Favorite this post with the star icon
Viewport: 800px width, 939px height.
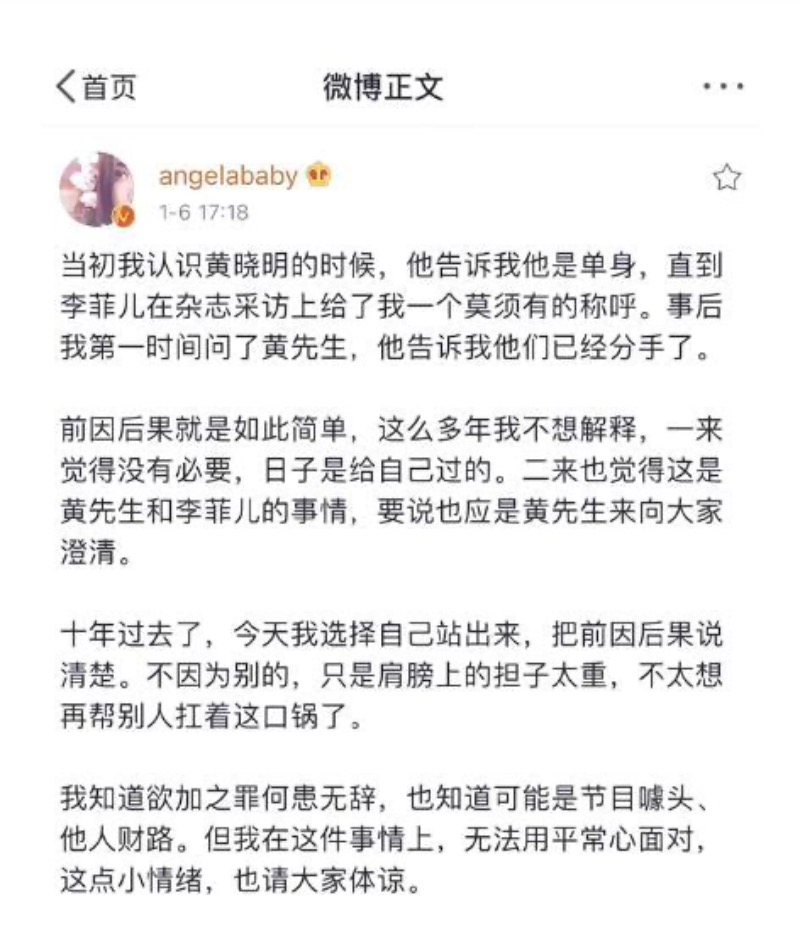click(x=726, y=178)
